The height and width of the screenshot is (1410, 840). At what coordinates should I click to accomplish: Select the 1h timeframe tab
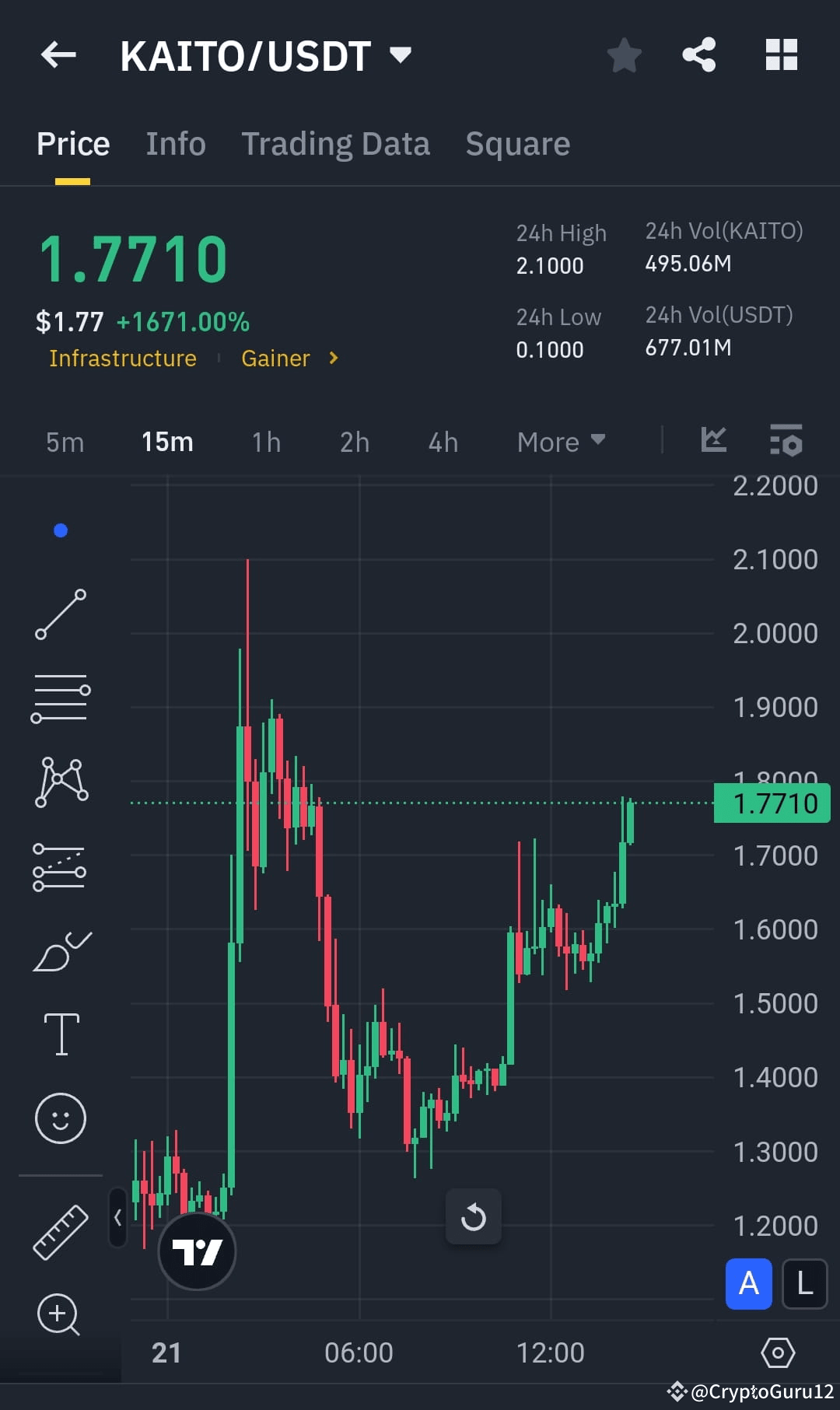click(x=264, y=441)
